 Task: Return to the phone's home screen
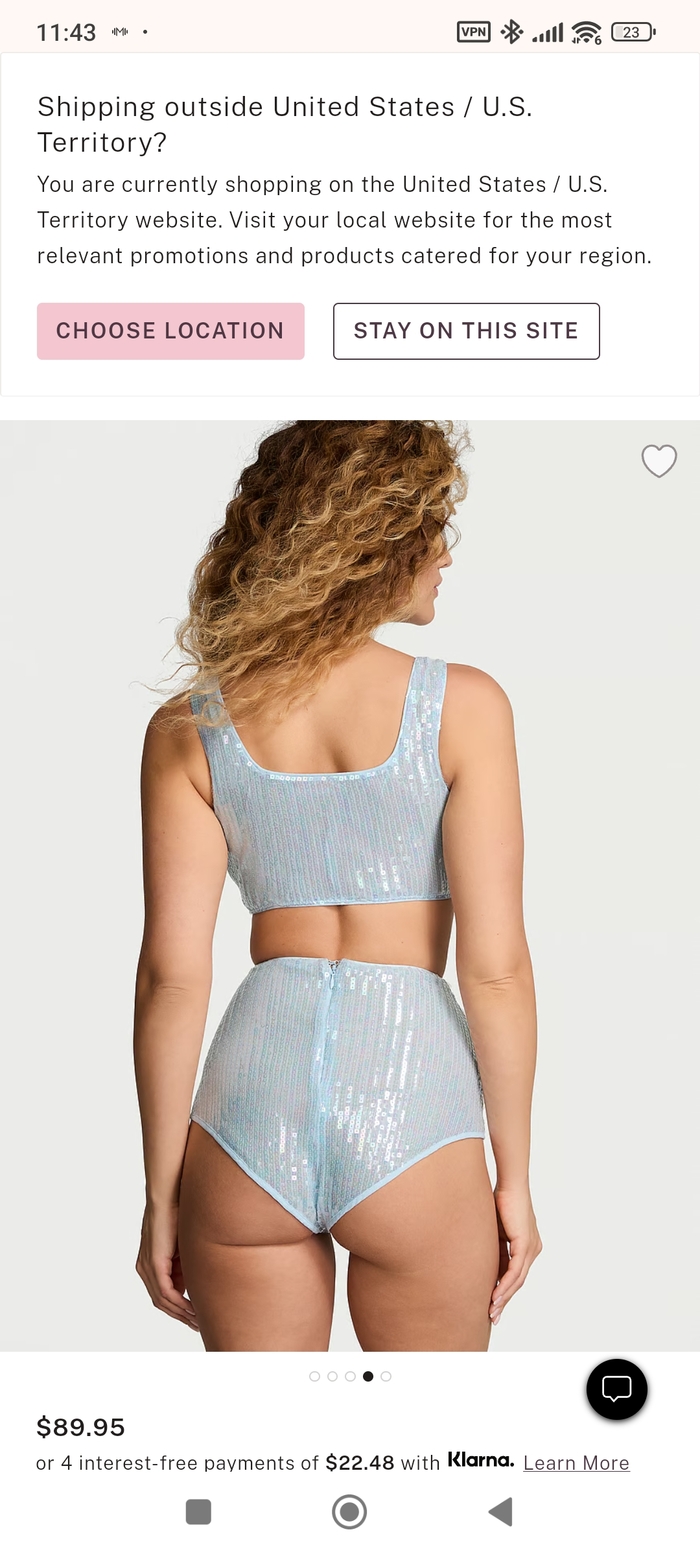(349, 1511)
